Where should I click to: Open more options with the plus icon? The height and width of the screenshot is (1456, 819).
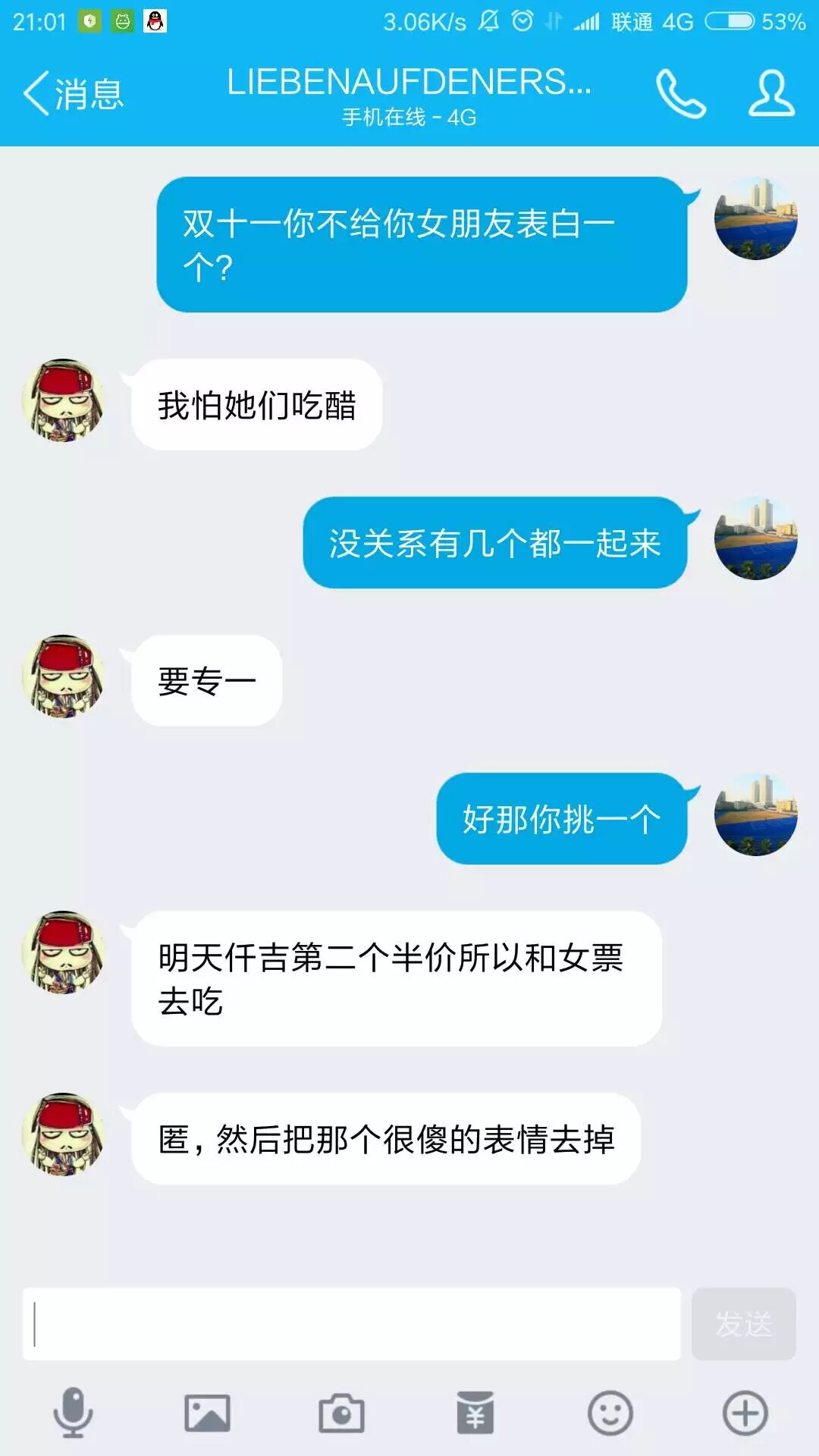(x=745, y=1413)
